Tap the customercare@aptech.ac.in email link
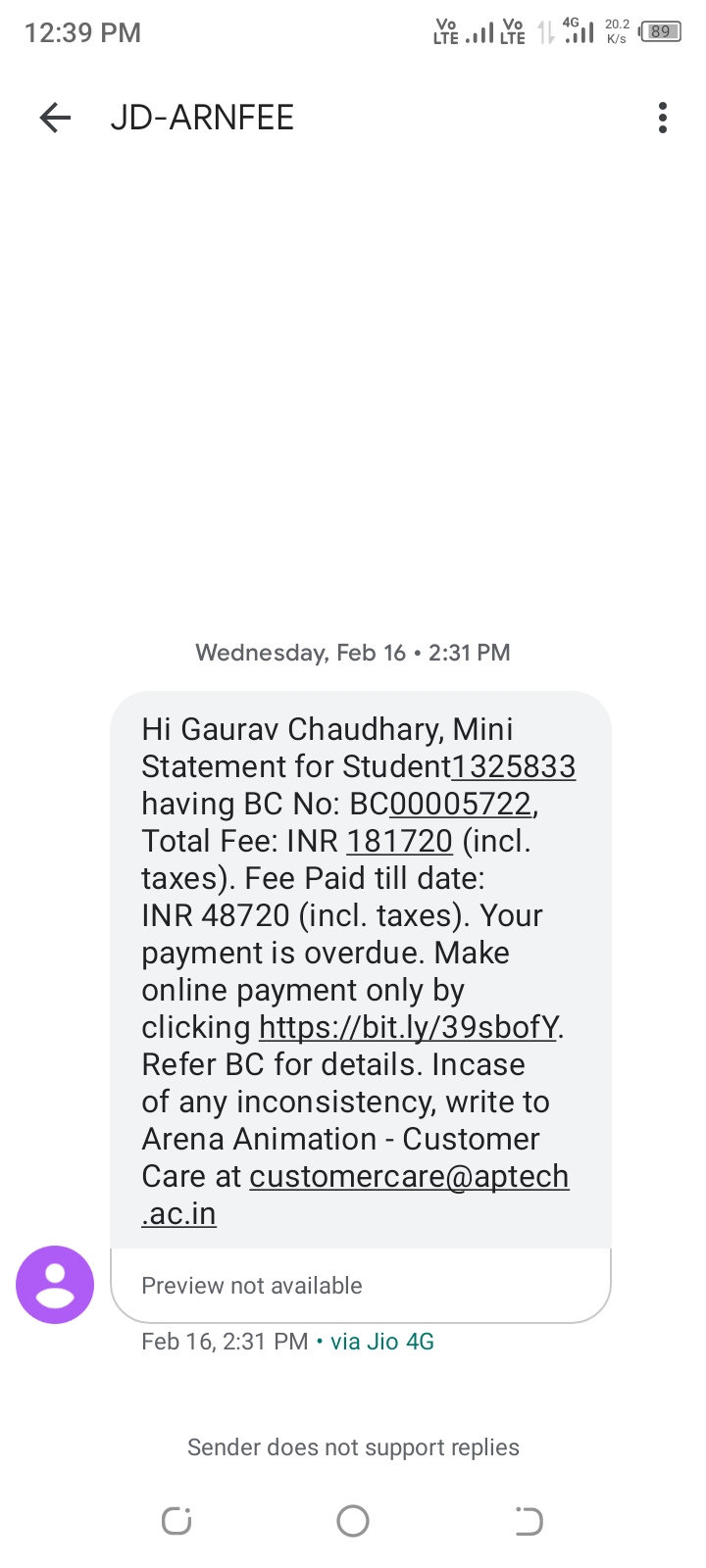This screenshot has width=706, height=1568. tap(356, 1195)
